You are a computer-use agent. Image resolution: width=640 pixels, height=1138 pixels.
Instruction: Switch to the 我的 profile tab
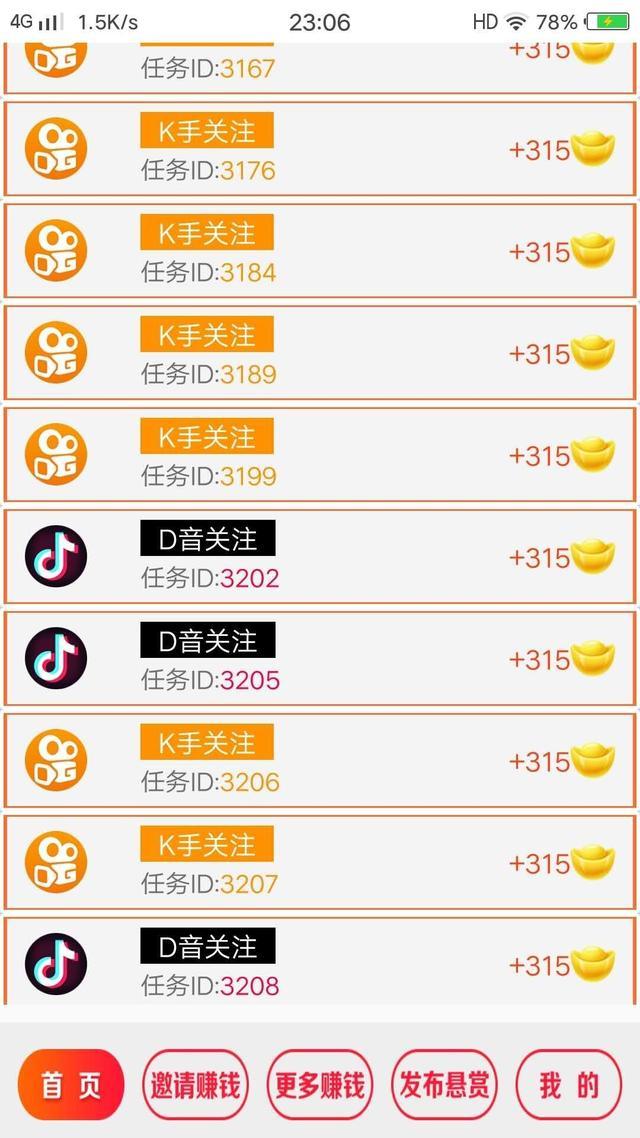click(568, 1085)
